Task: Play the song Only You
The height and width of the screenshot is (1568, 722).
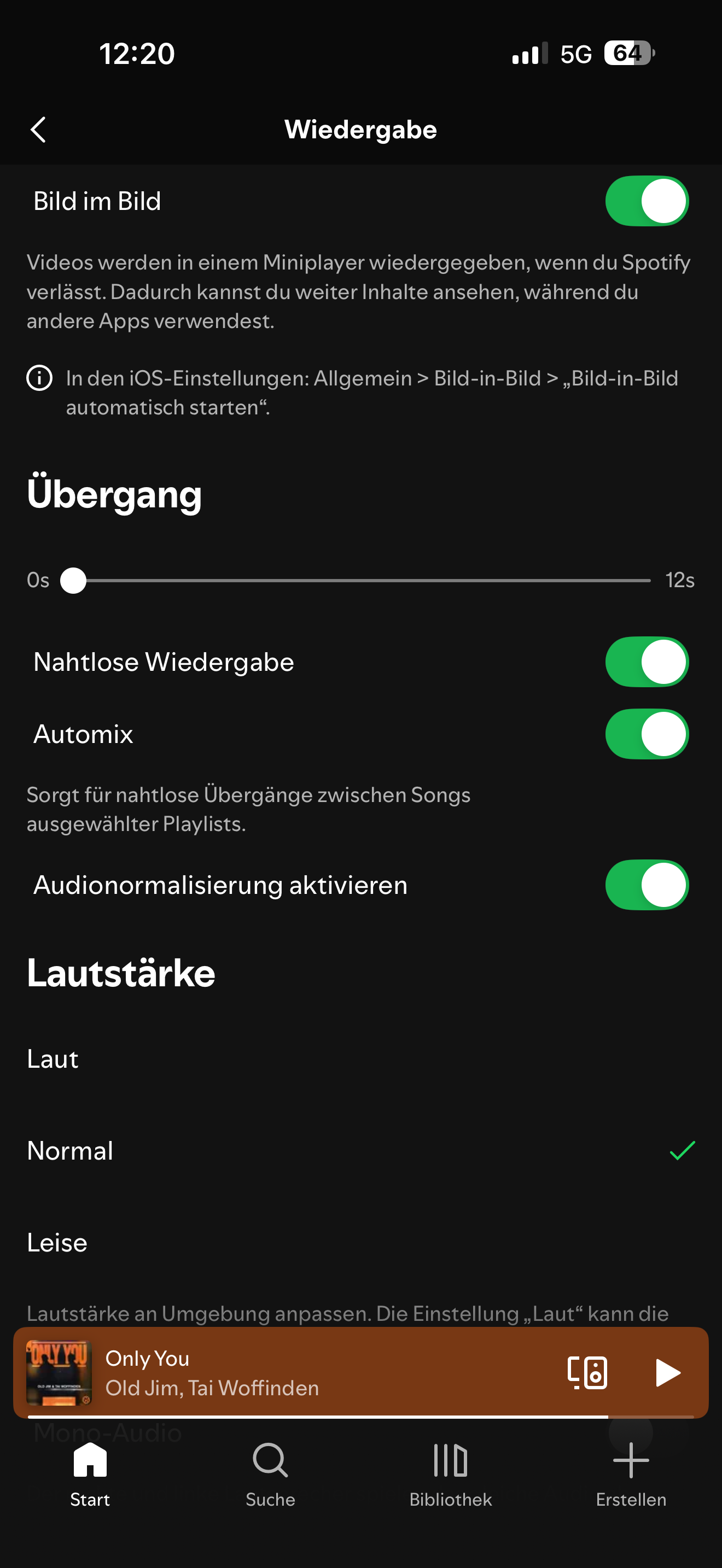Action: point(667,1373)
